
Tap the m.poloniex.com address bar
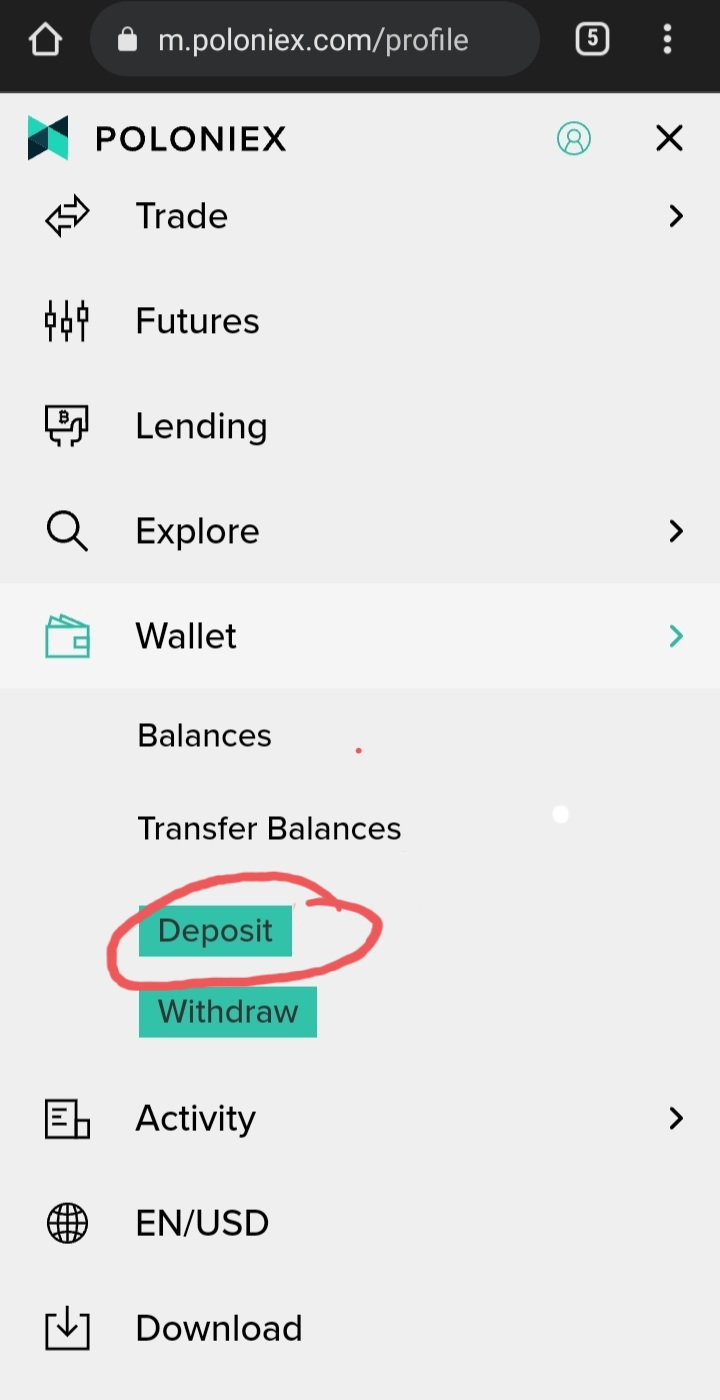coord(312,40)
